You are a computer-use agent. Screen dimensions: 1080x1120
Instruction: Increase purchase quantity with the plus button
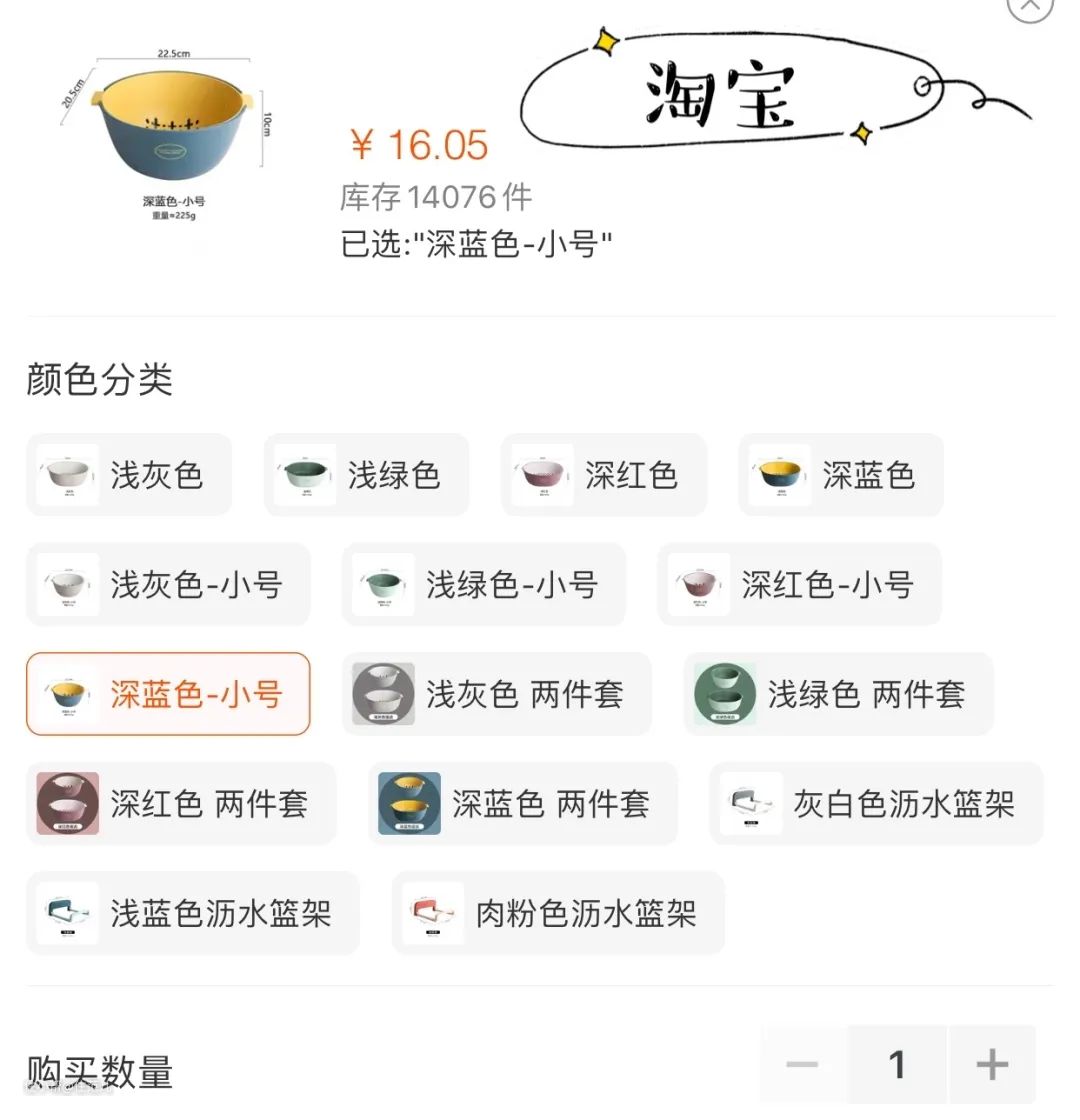[x=992, y=1065]
